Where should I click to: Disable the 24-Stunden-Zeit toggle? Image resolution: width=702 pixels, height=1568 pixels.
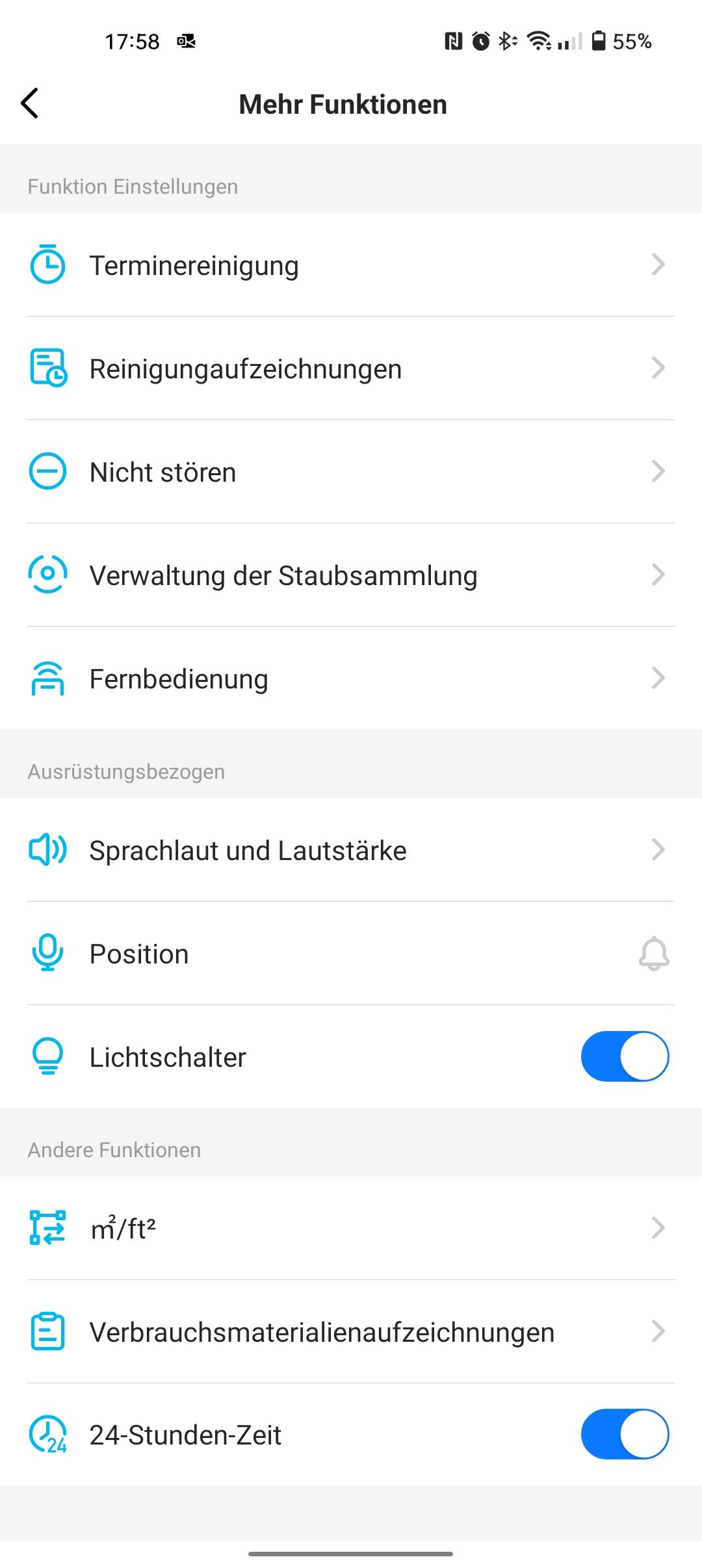tap(625, 1435)
